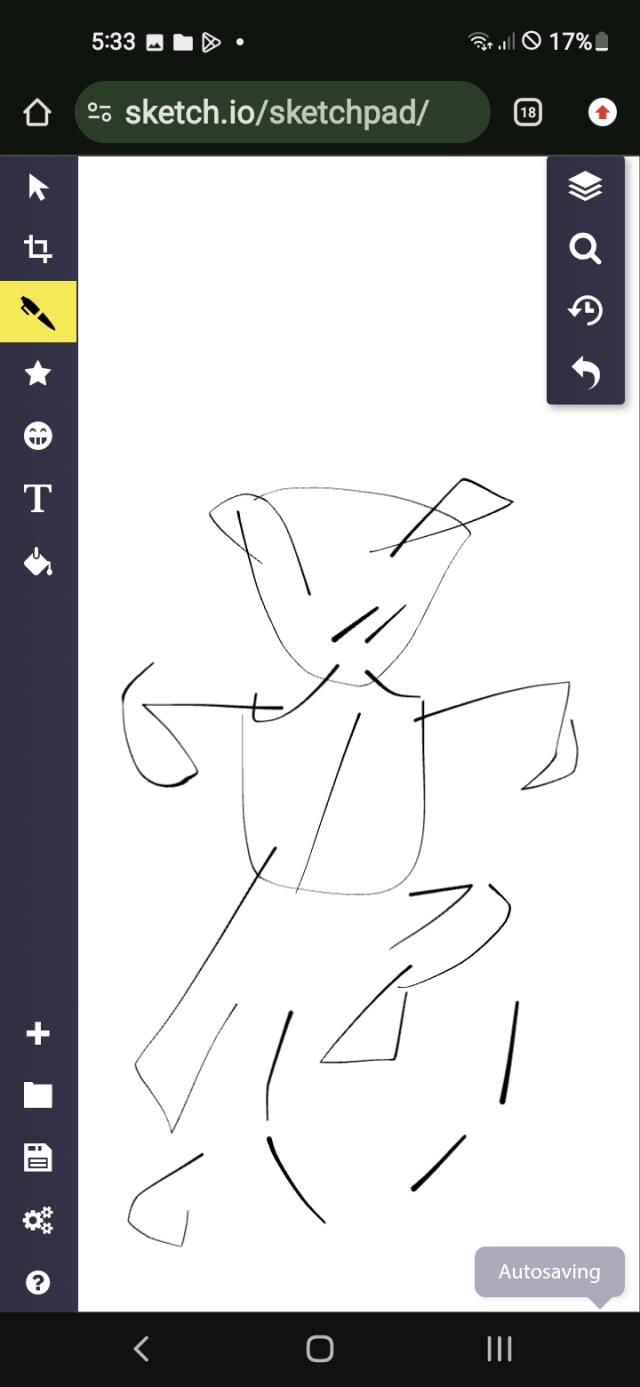Choose the crop tool
The image size is (640, 1387).
pyautogui.click(x=38, y=249)
